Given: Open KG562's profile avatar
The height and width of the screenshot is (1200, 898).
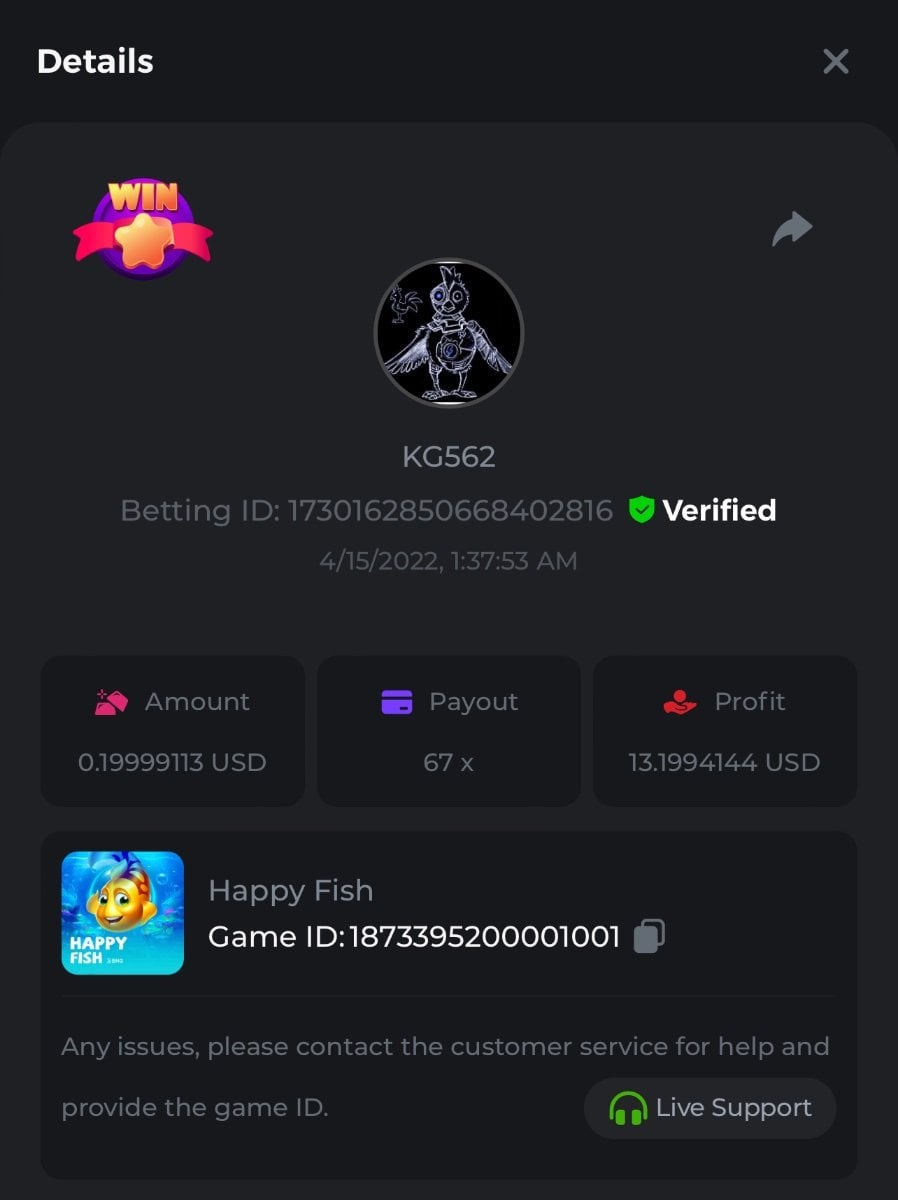Looking at the screenshot, I should pos(449,333).
